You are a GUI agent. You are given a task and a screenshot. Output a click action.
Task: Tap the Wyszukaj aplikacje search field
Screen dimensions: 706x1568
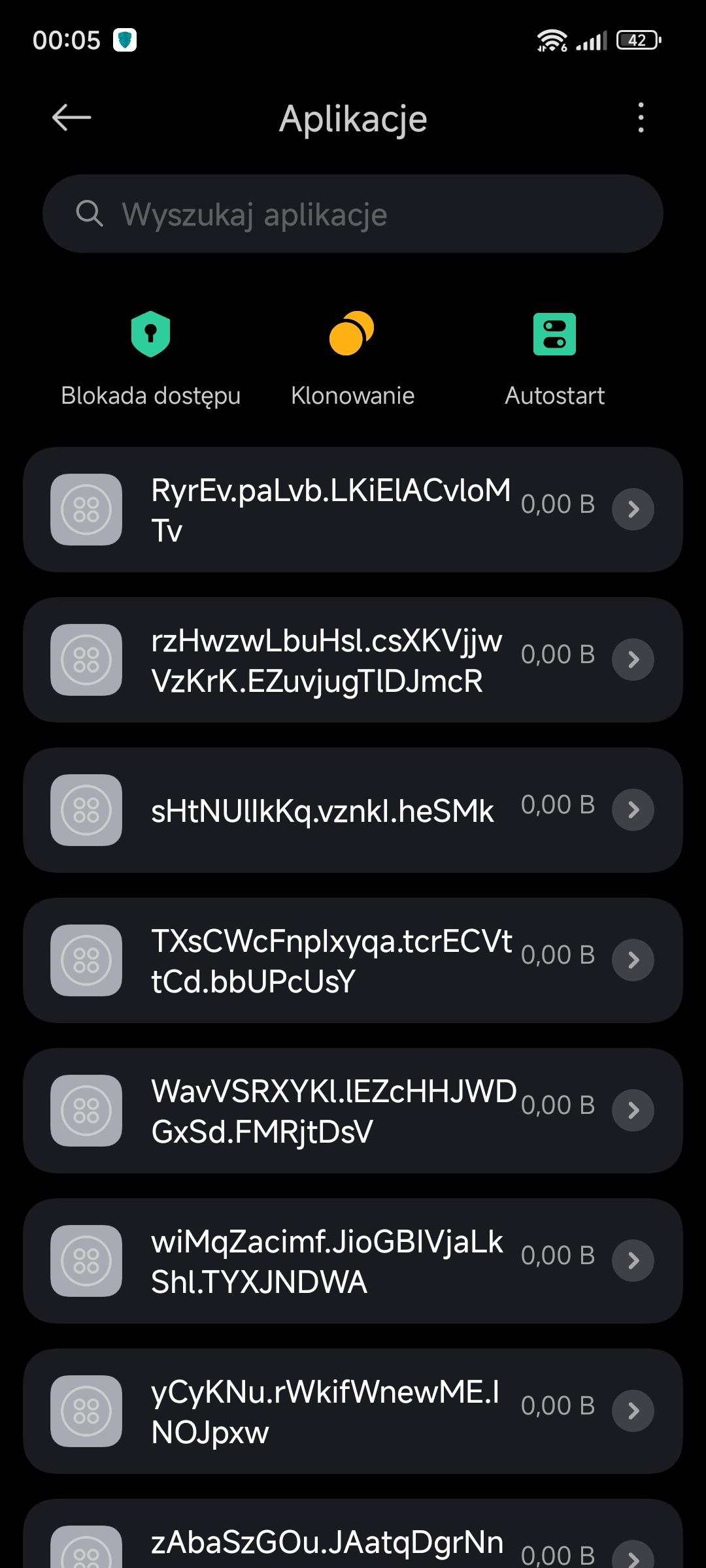point(353,214)
